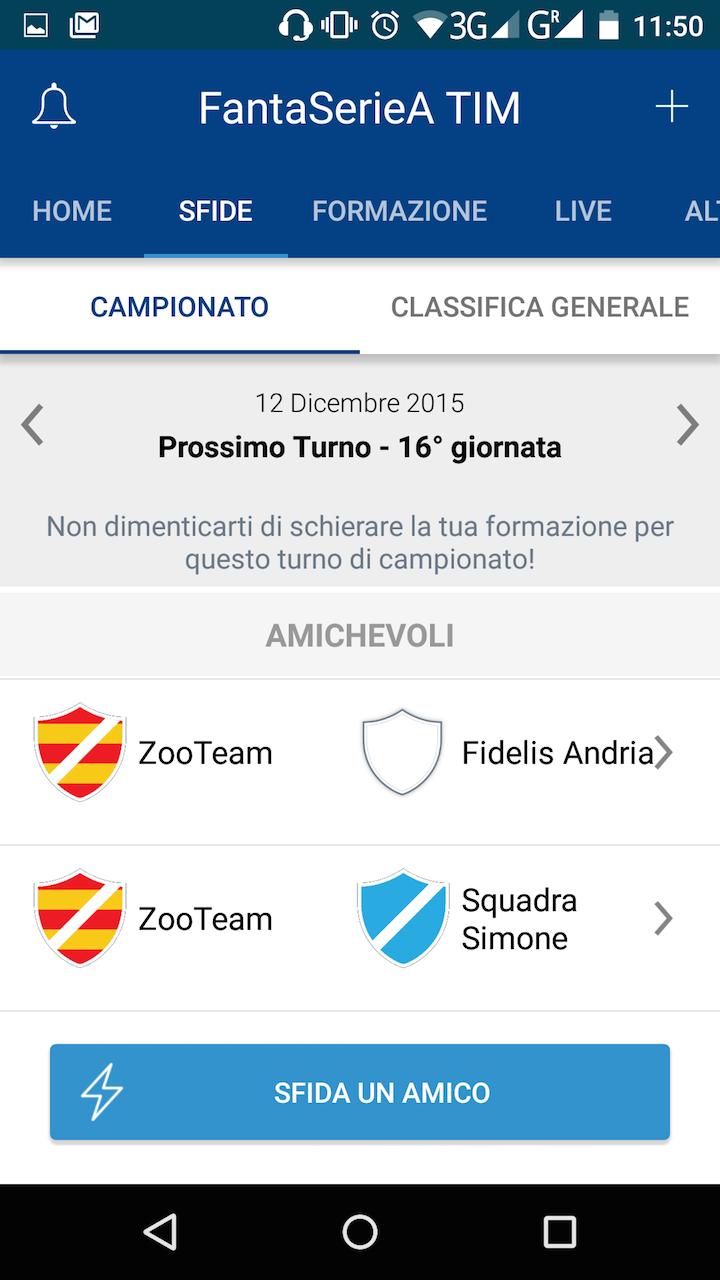The width and height of the screenshot is (720, 1280).
Task: Go back to the HOME tab
Action: tap(71, 211)
